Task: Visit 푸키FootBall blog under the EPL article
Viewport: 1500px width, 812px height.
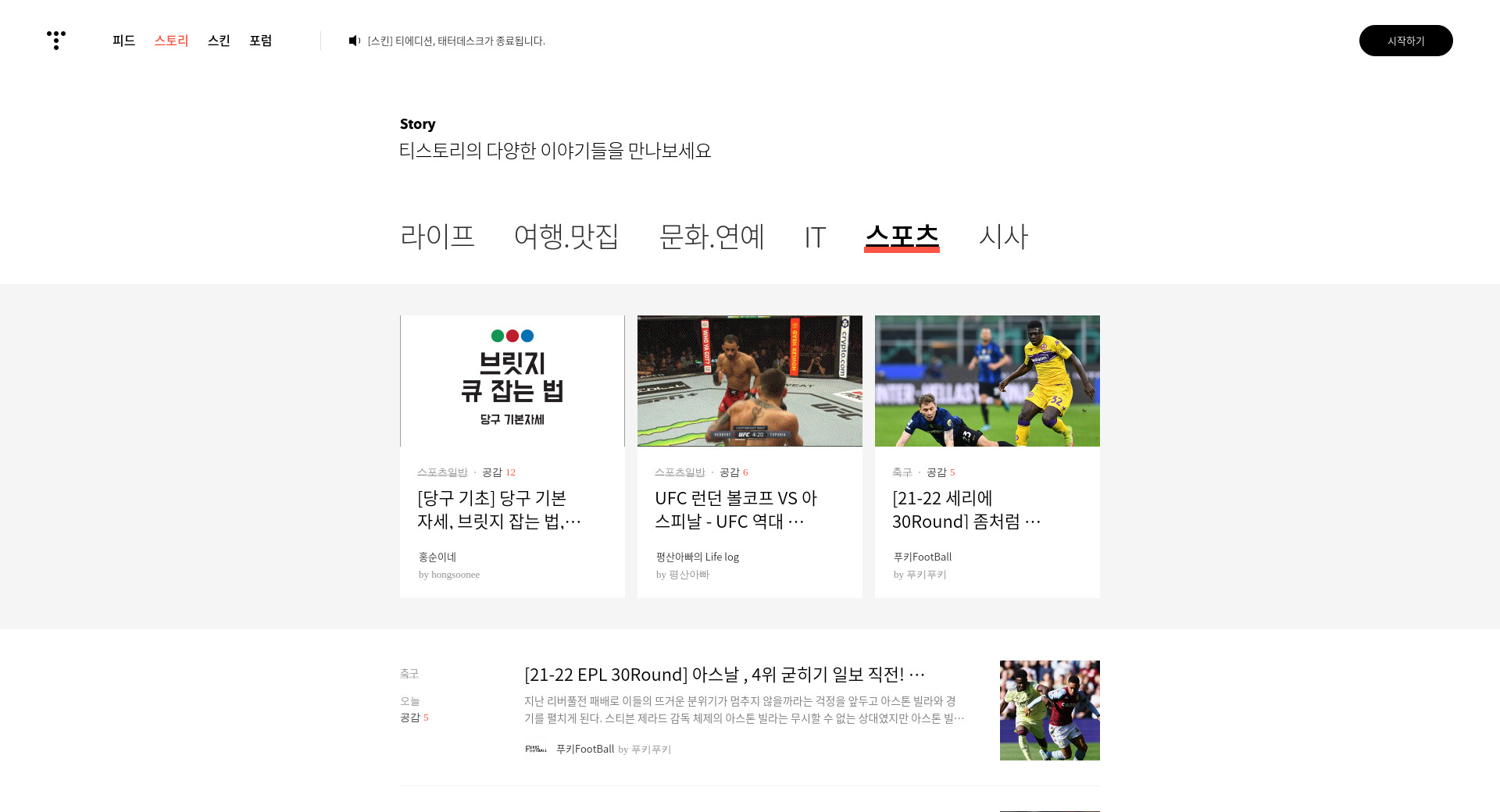Action: coord(584,749)
